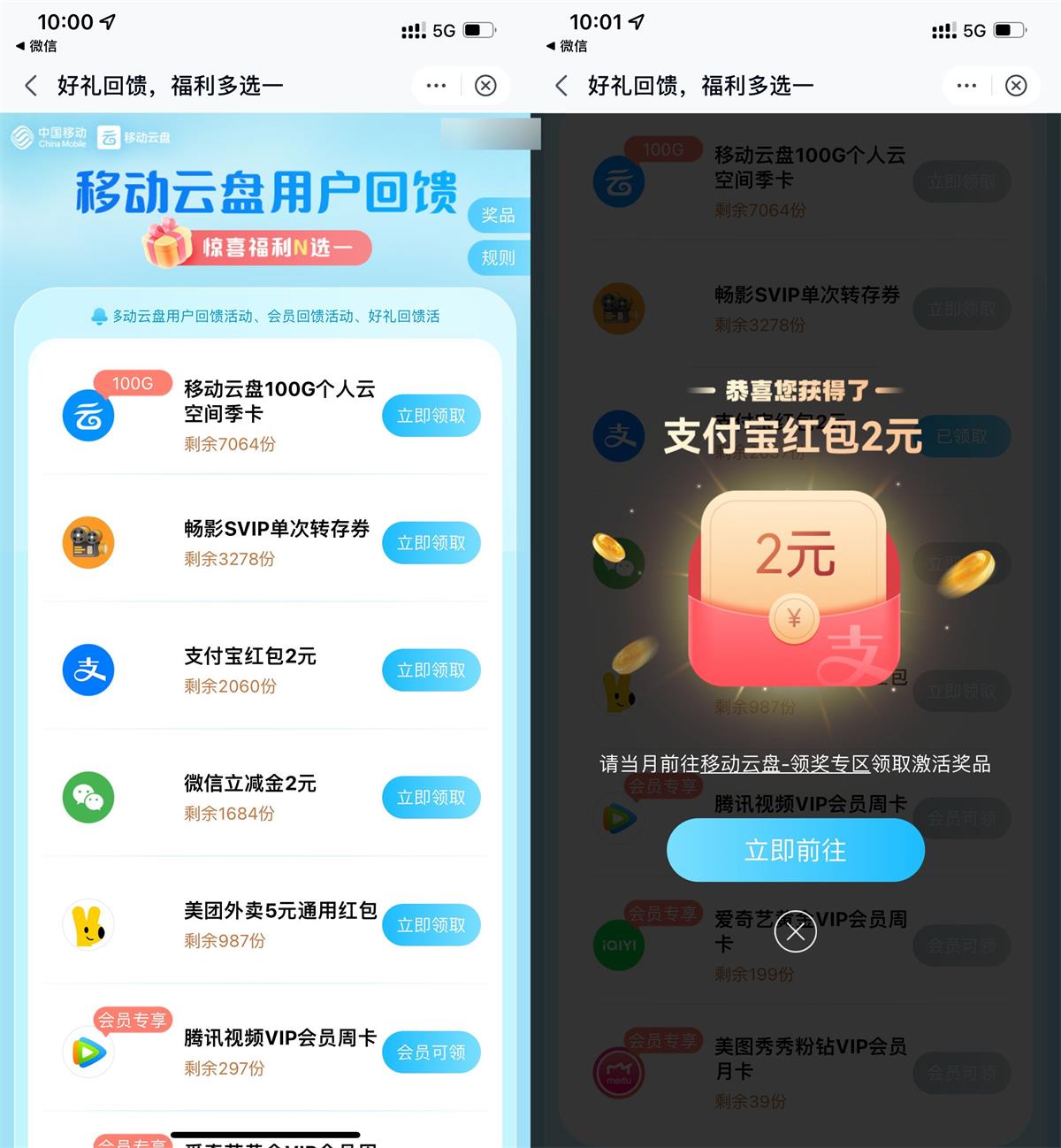Open the 移动云盘-领奖专区 underlined link

click(784, 764)
